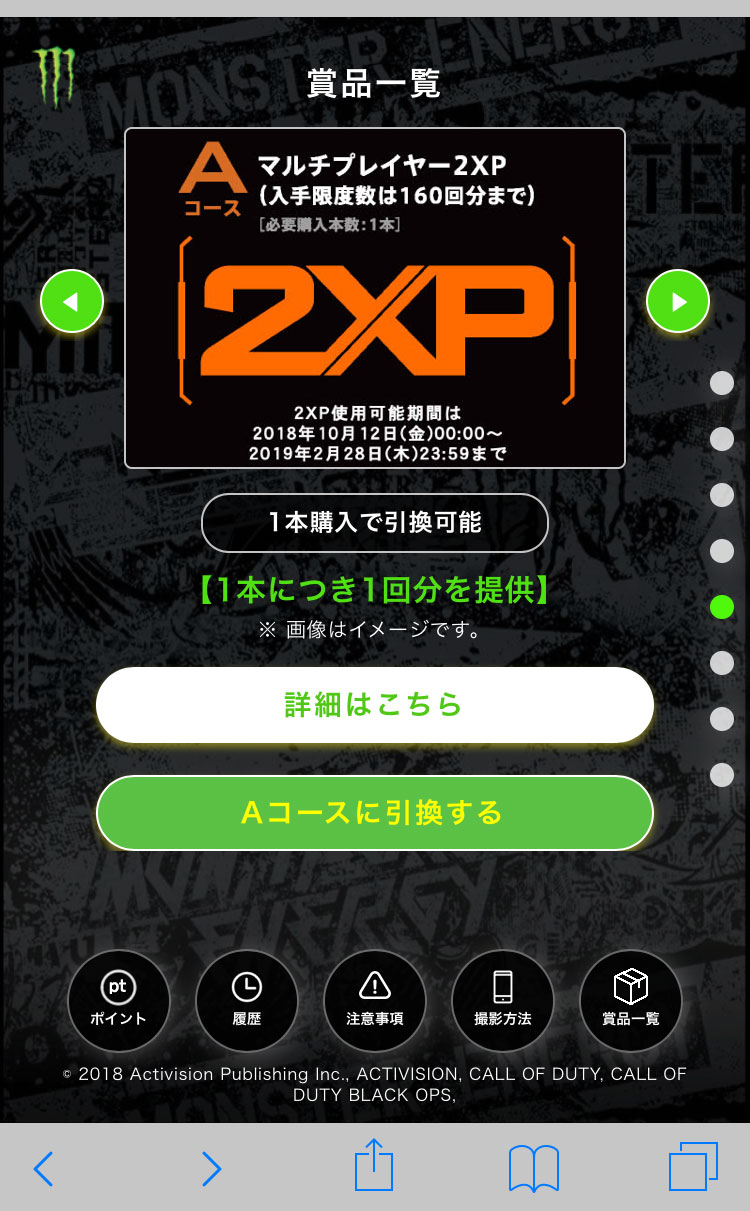View 注意事項 notes and cautions

point(375,1000)
